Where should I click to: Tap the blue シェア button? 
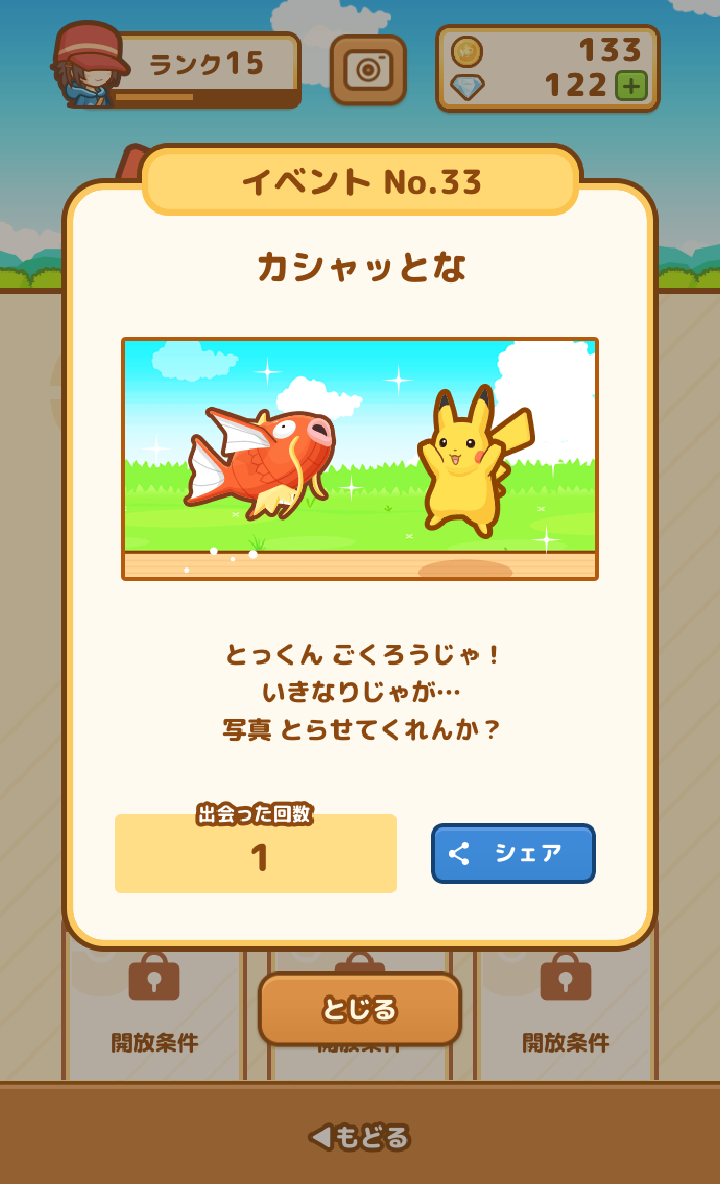[513, 853]
